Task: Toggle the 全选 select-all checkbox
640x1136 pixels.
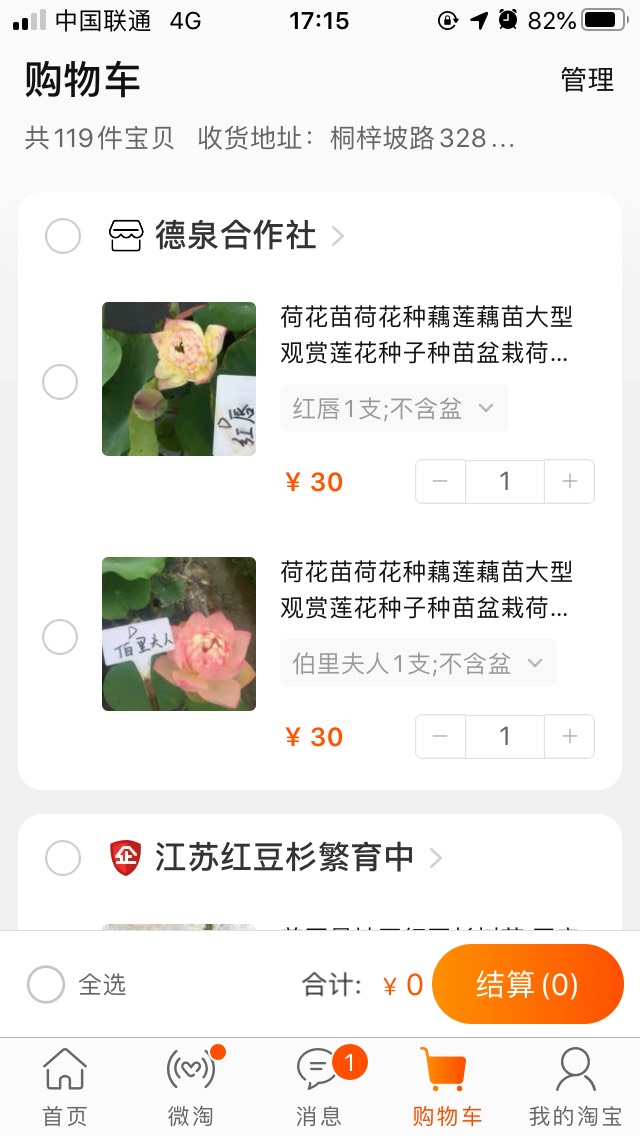Action: click(46, 985)
